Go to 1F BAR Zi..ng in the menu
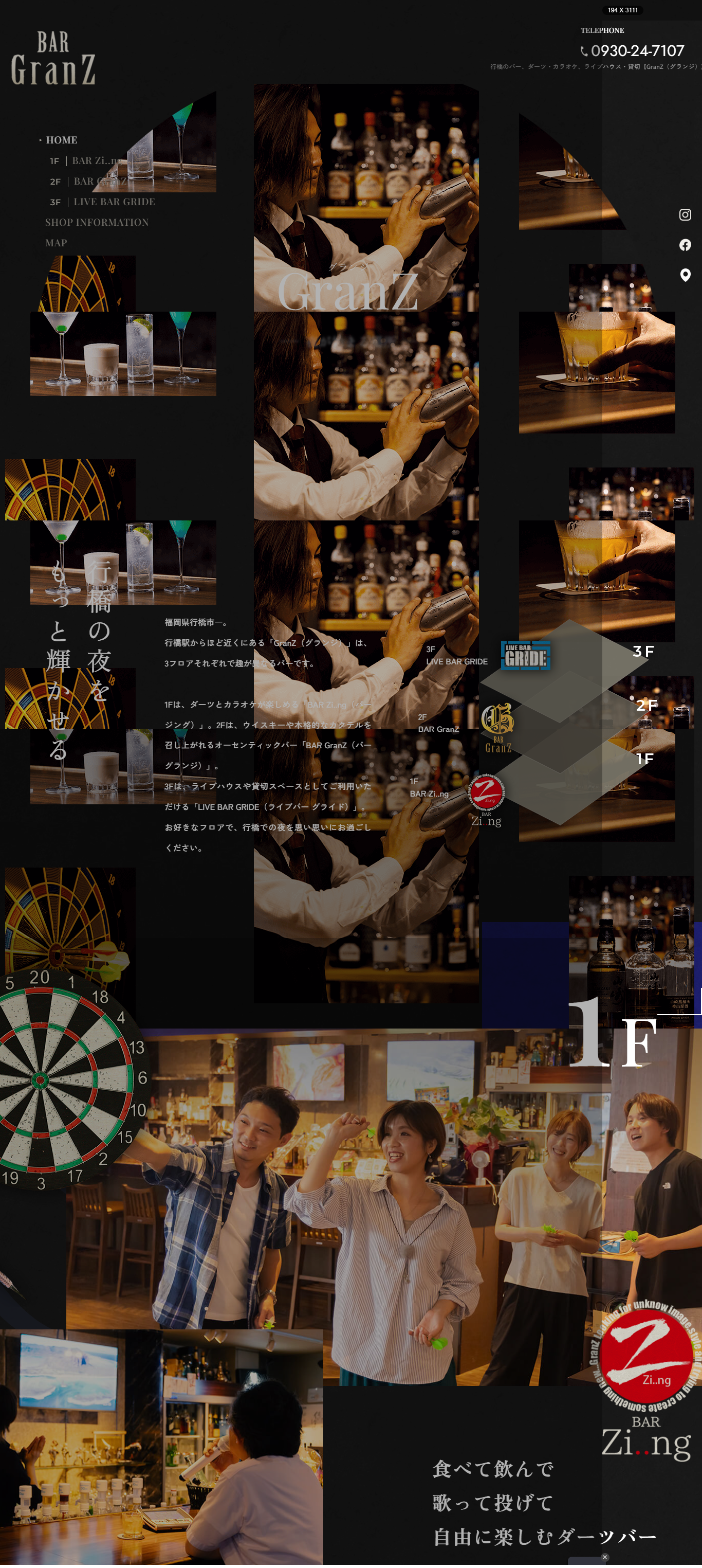Viewport: 702px width, 1568px height. pyautogui.click(x=86, y=160)
